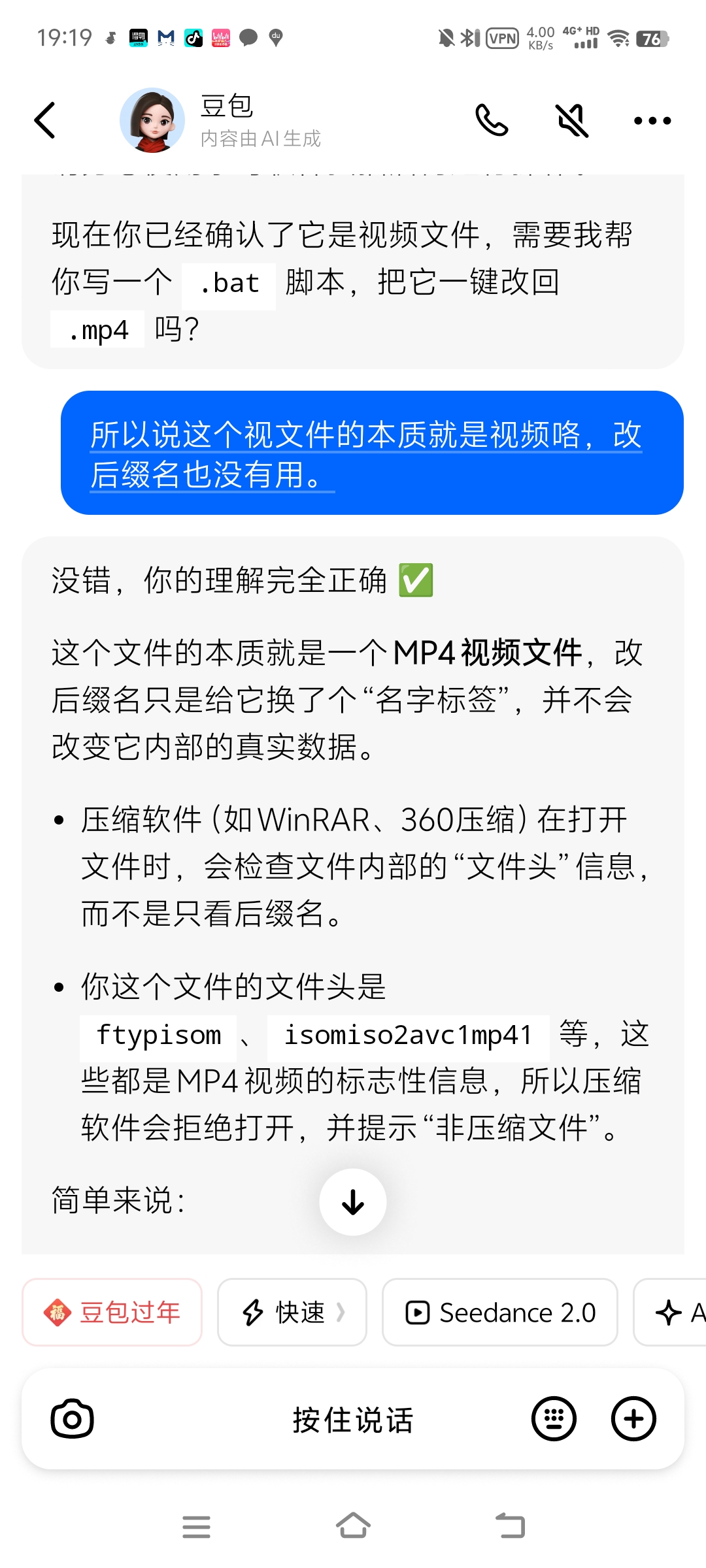This screenshot has width=706, height=1568.
Task: Tap the battery level indicator
Action: click(x=651, y=39)
